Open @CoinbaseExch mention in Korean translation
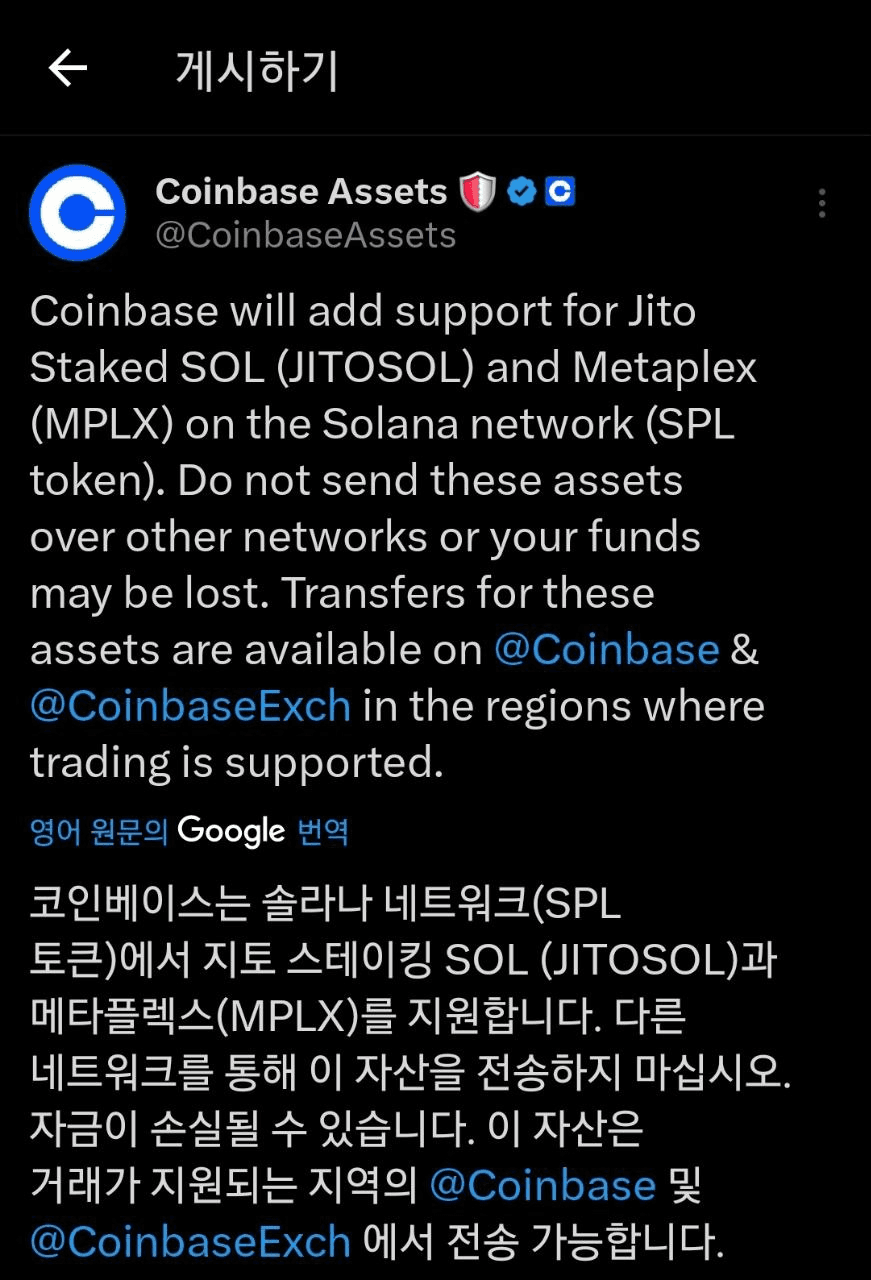This screenshot has height=1280, width=871. click(x=191, y=1242)
